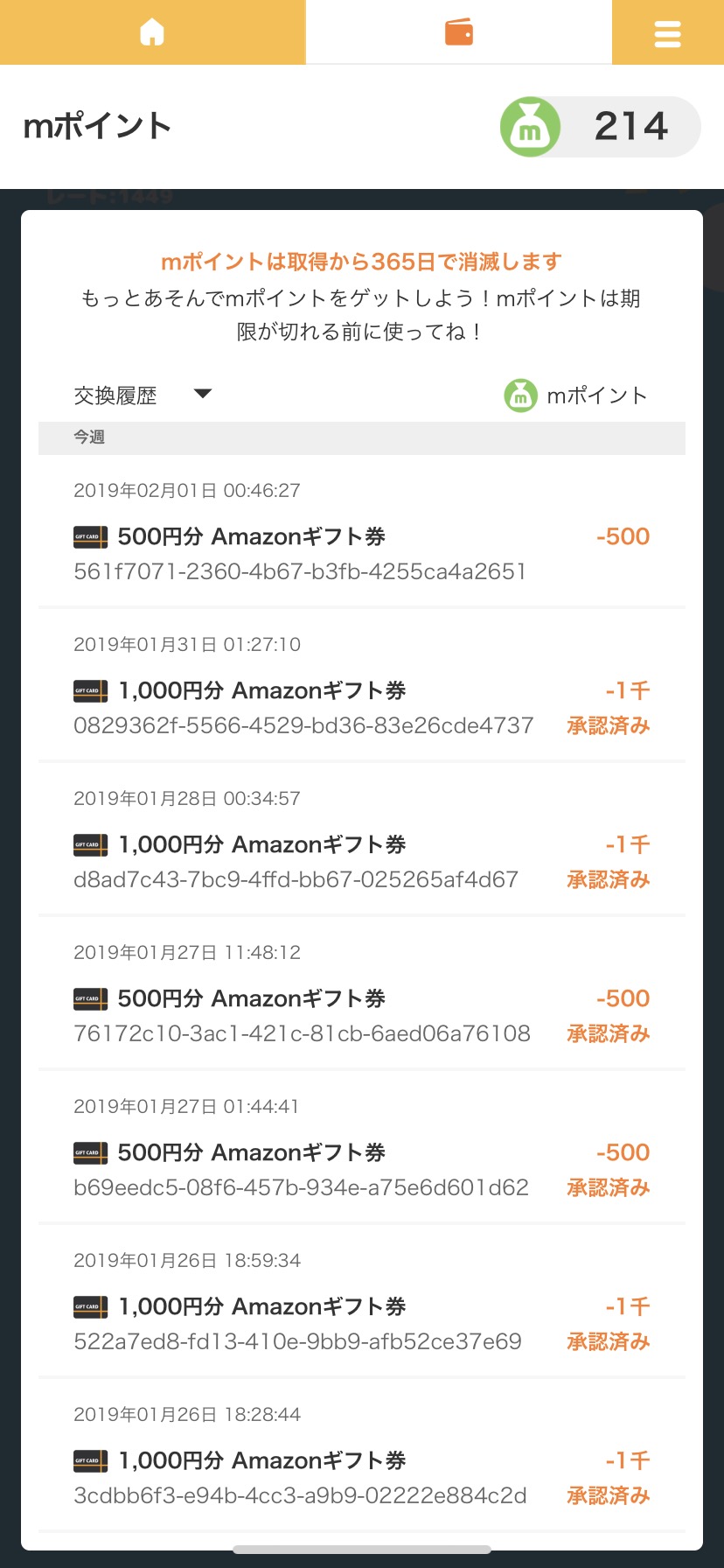724x1568 pixels.
Task: Expand the 交換履歴 dropdown
Action: pos(143,395)
